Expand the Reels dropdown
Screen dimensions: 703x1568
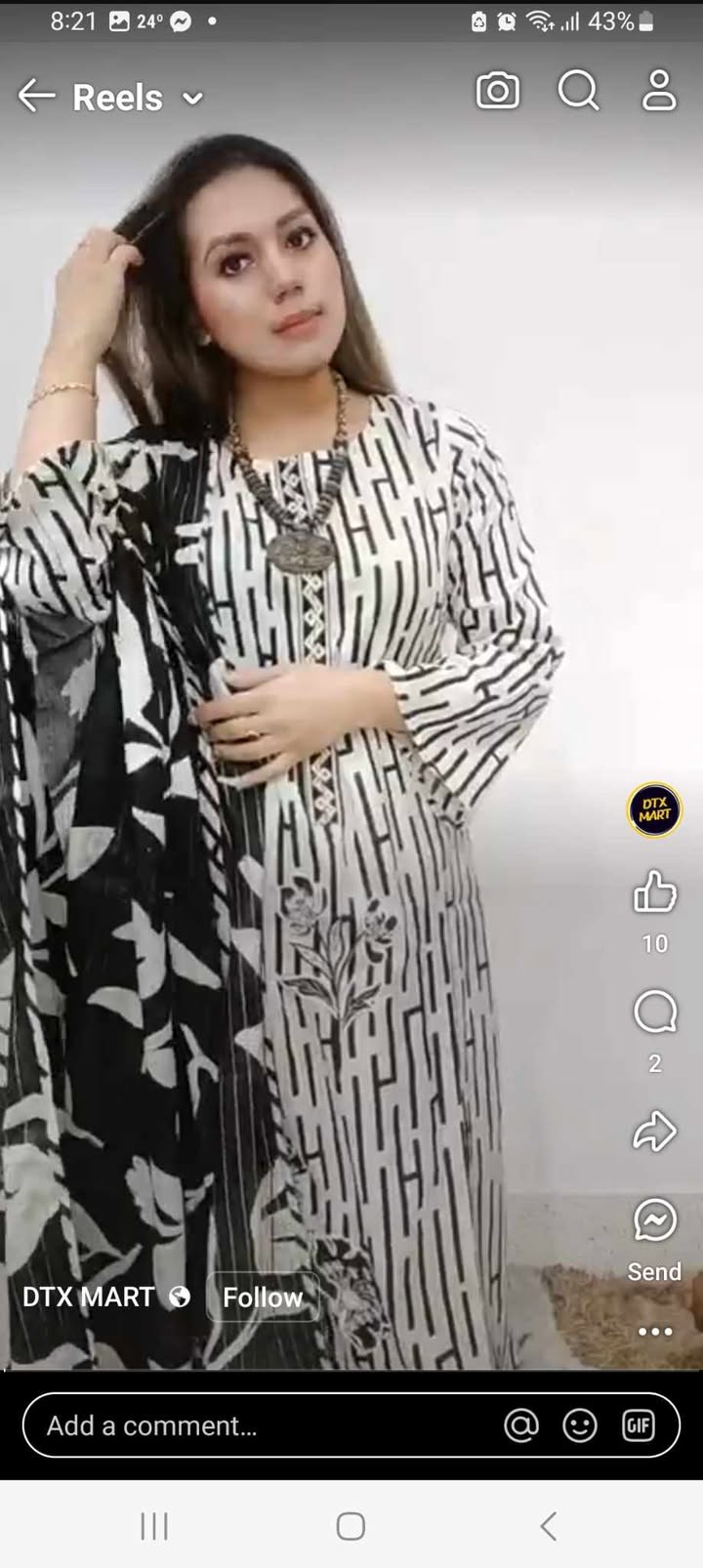pyautogui.click(x=193, y=98)
